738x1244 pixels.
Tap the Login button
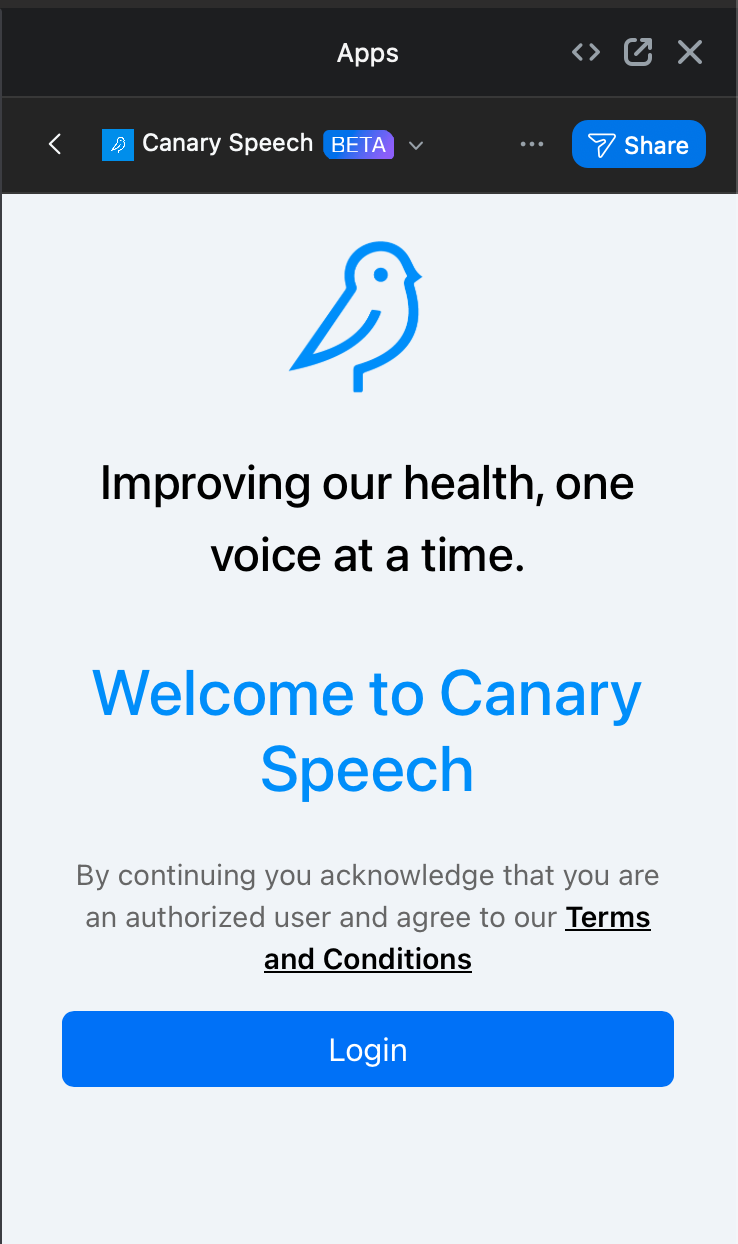[368, 1049]
